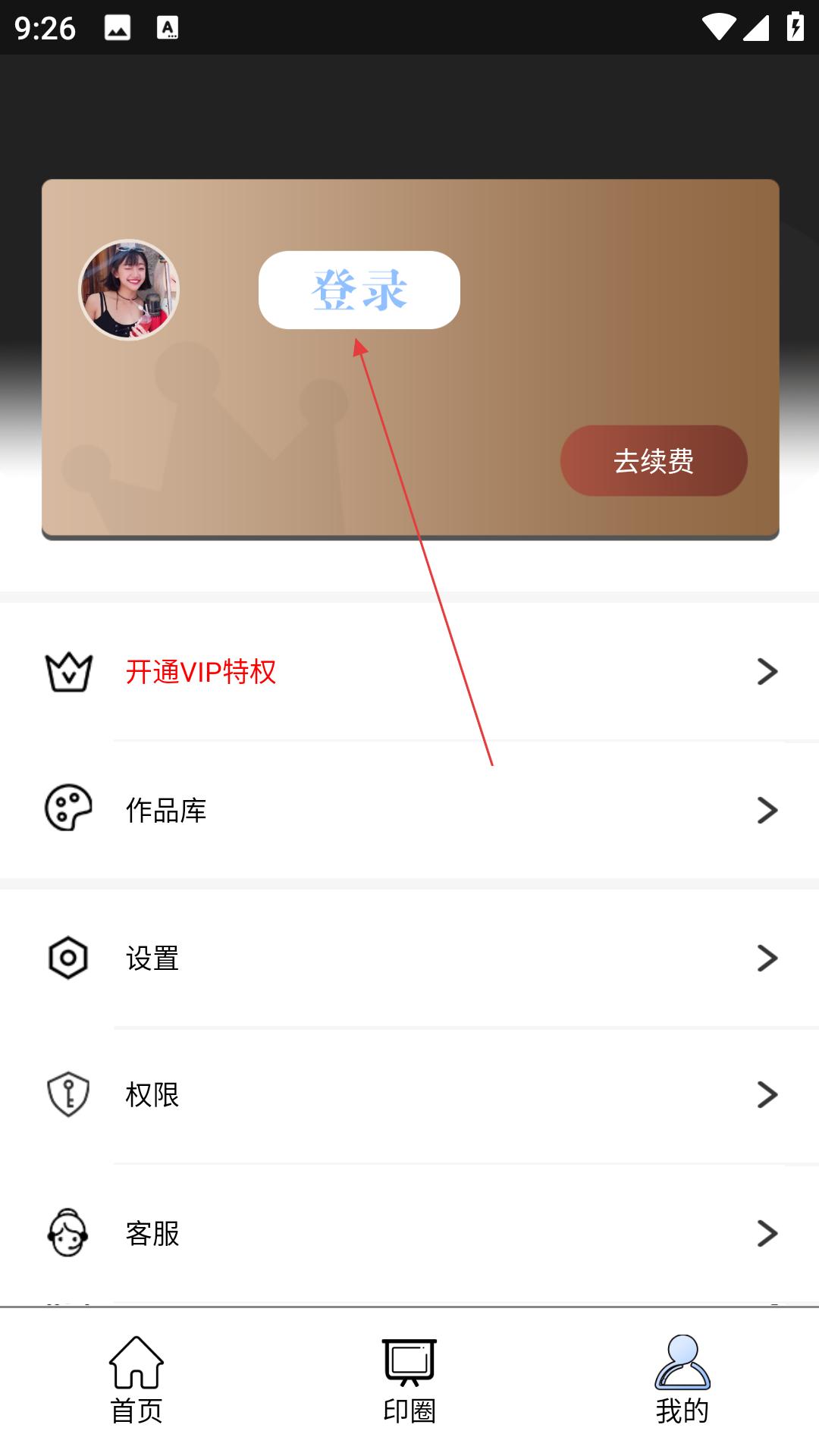Open the profile avatar picture
819x1456 pixels.
(130, 290)
